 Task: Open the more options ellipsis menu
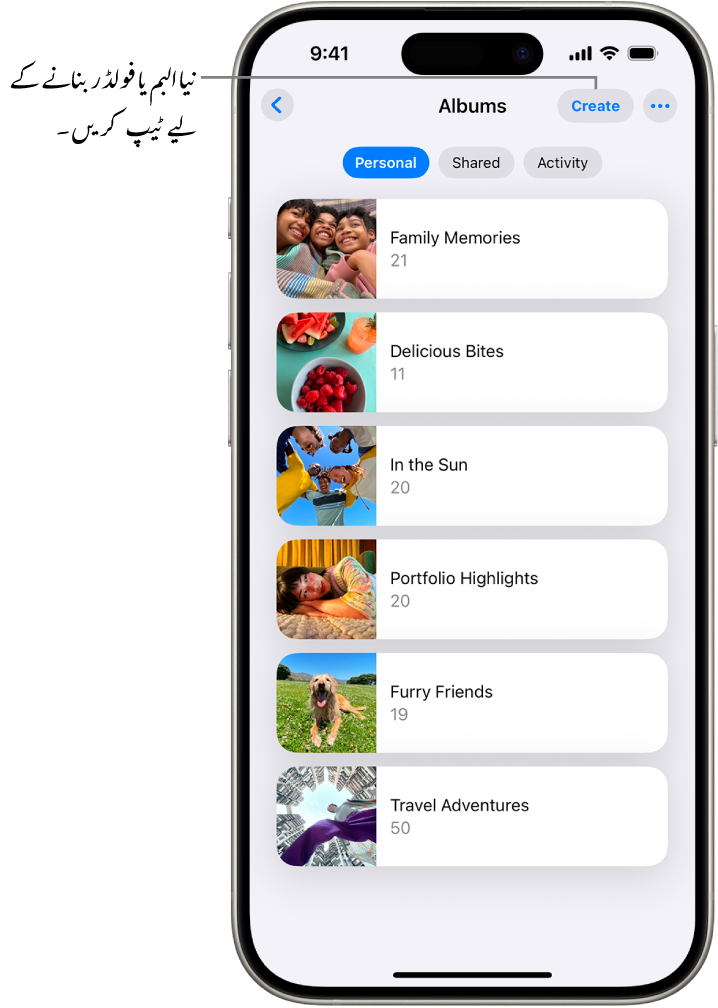tap(660, 105)
